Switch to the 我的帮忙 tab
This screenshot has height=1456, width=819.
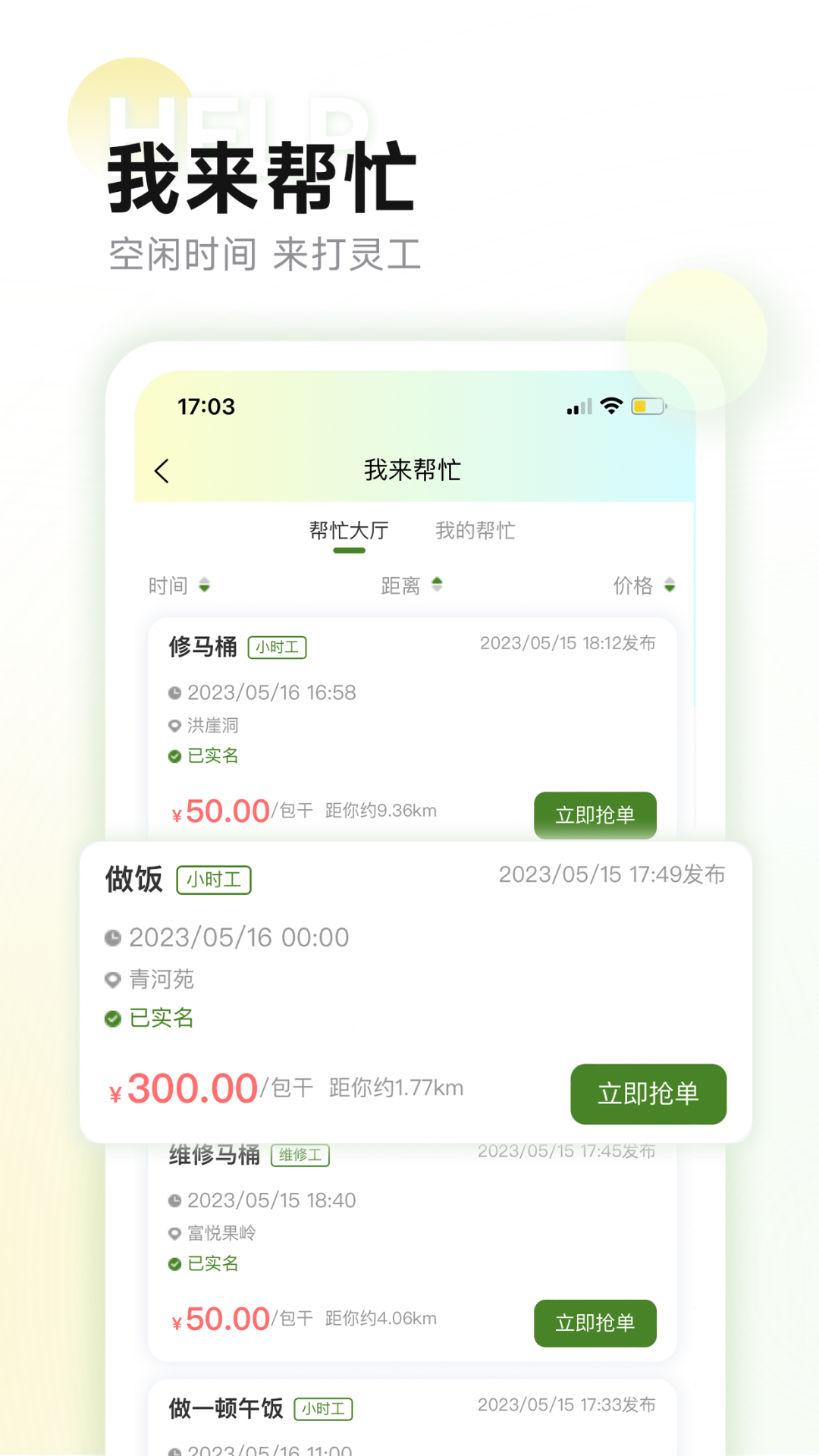[x=474, y=530]
